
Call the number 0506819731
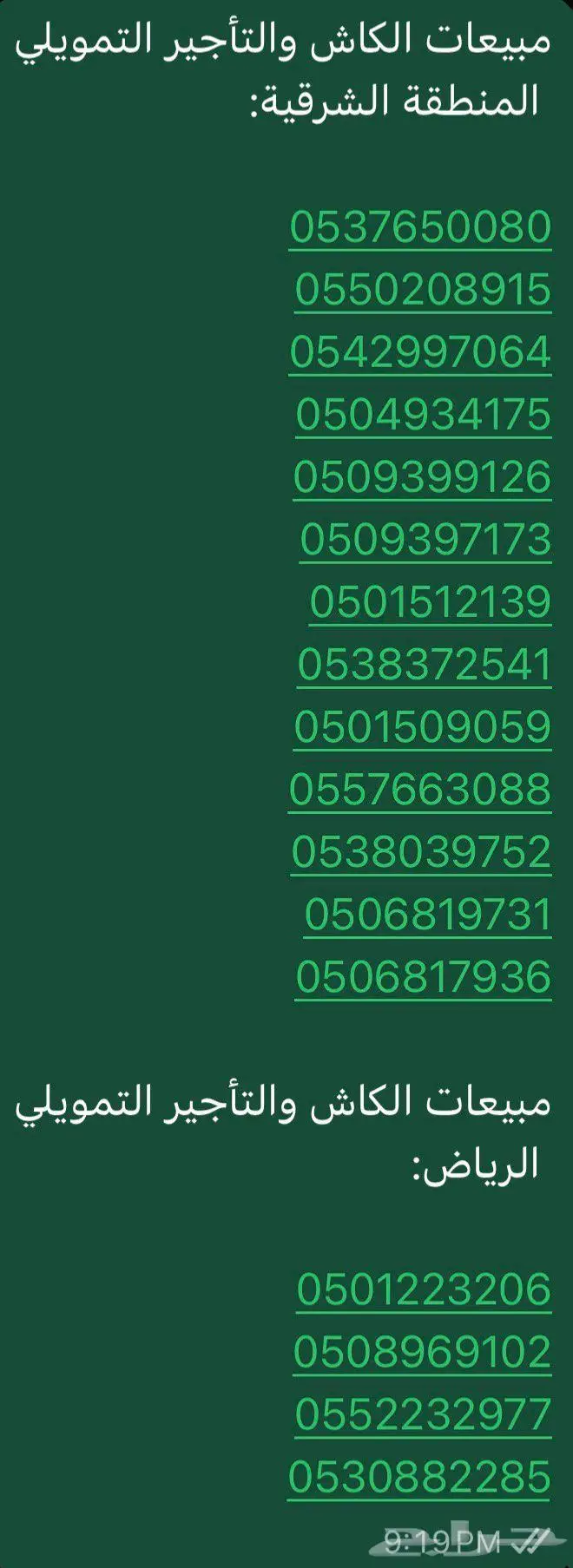pyautogui.click(x=428, y=915)
